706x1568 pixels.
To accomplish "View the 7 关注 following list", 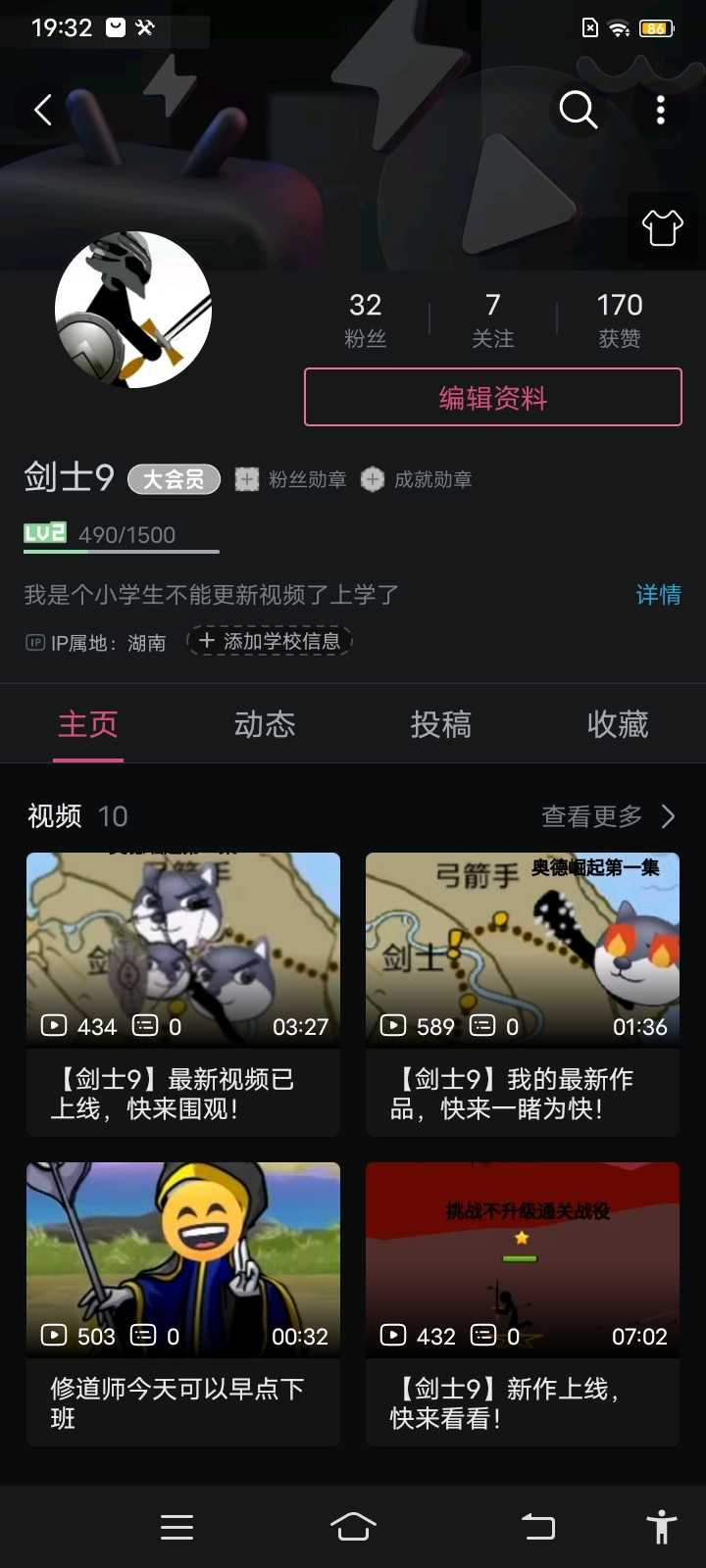I will (x=492, y=319).
